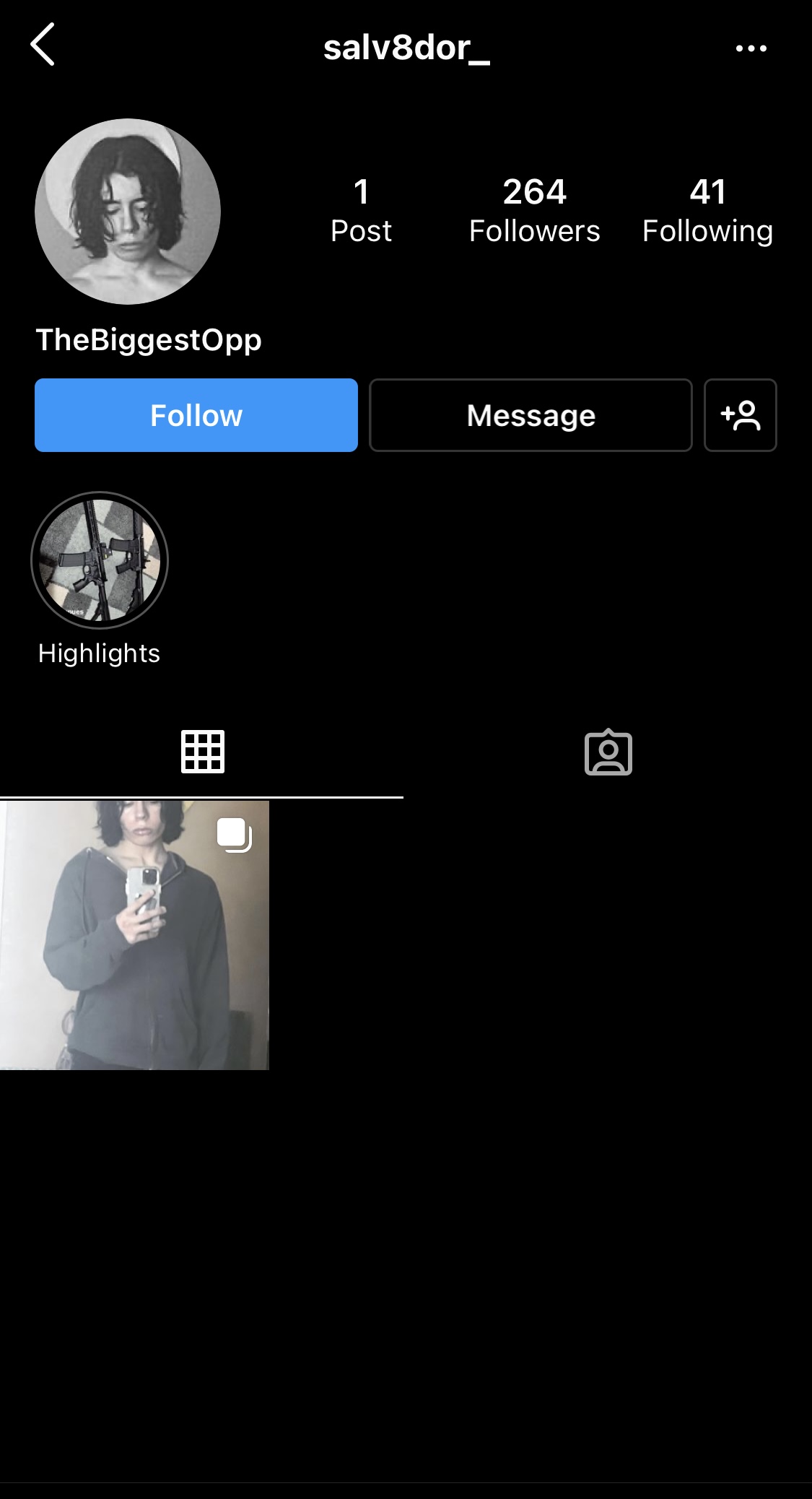
Task: View the profile picture
Action: pyautogui.click(x=128, y=212)
